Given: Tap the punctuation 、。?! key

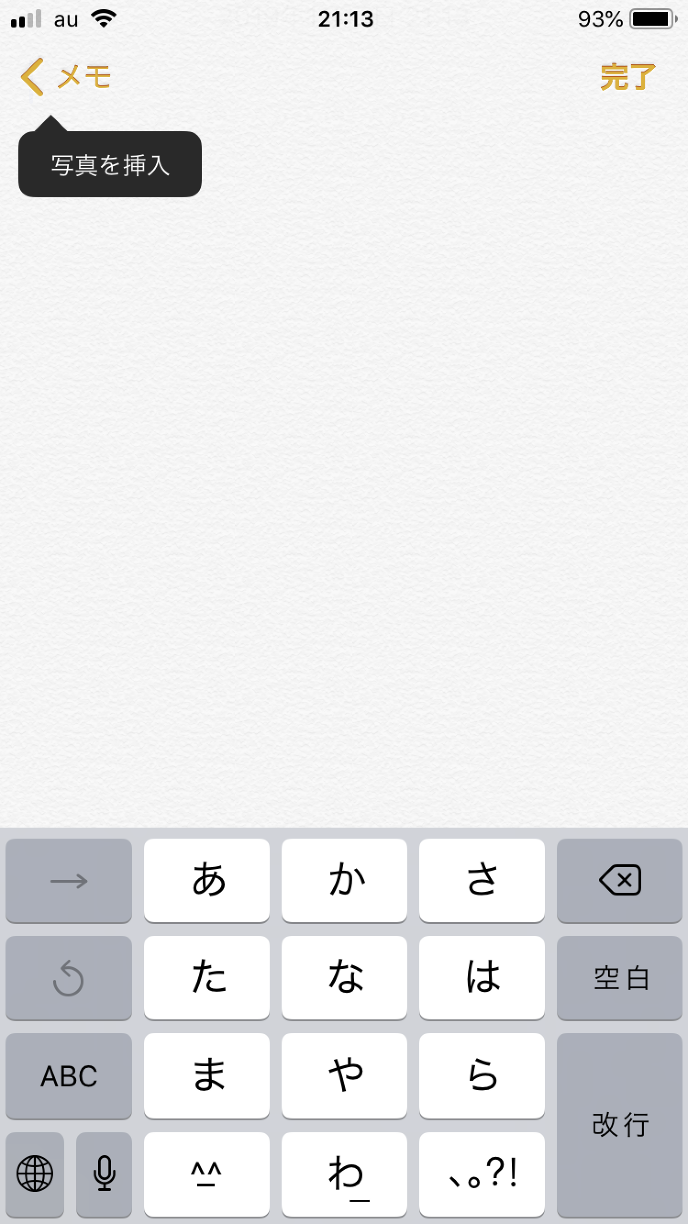Looking at the screenshot, I should coord(482,1173).
